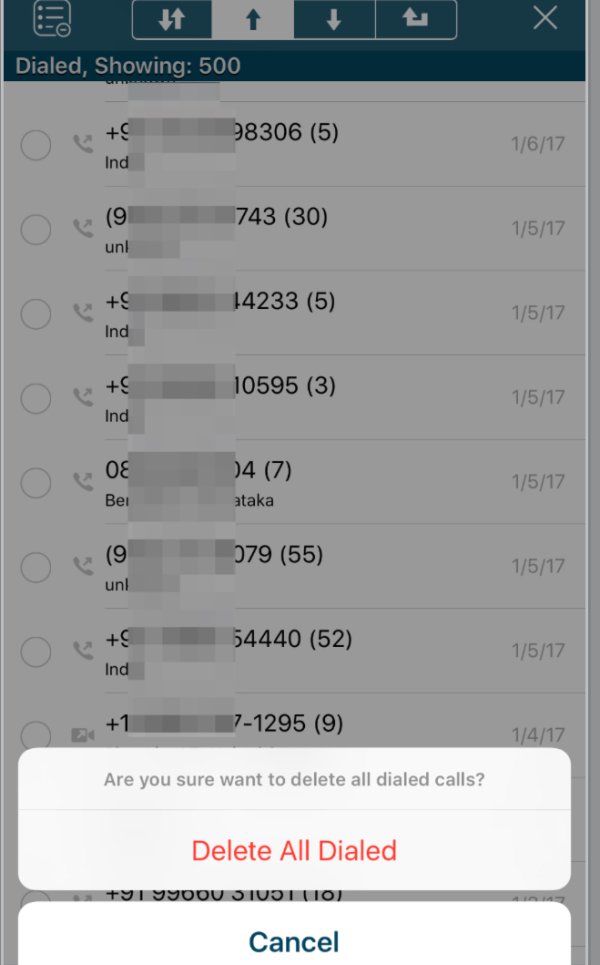Select the call ending in 10595
The image size is (600, 965).
coord(36,399)
